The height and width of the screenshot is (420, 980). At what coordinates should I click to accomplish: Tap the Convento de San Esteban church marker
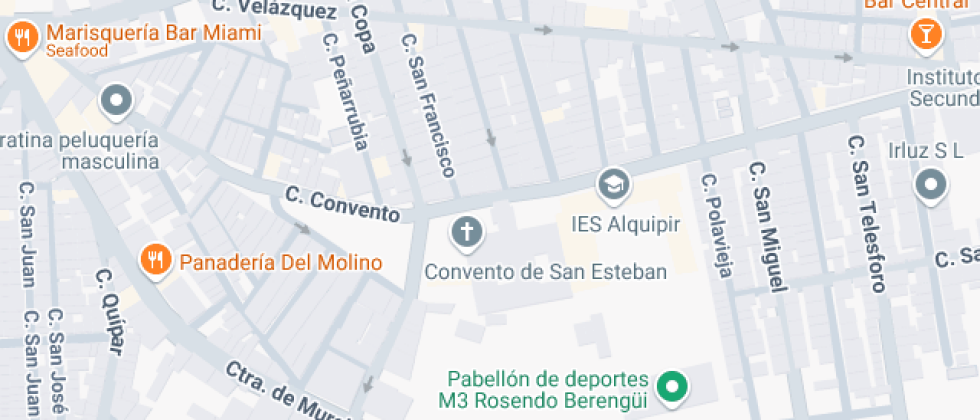click(x=467, y=233)
